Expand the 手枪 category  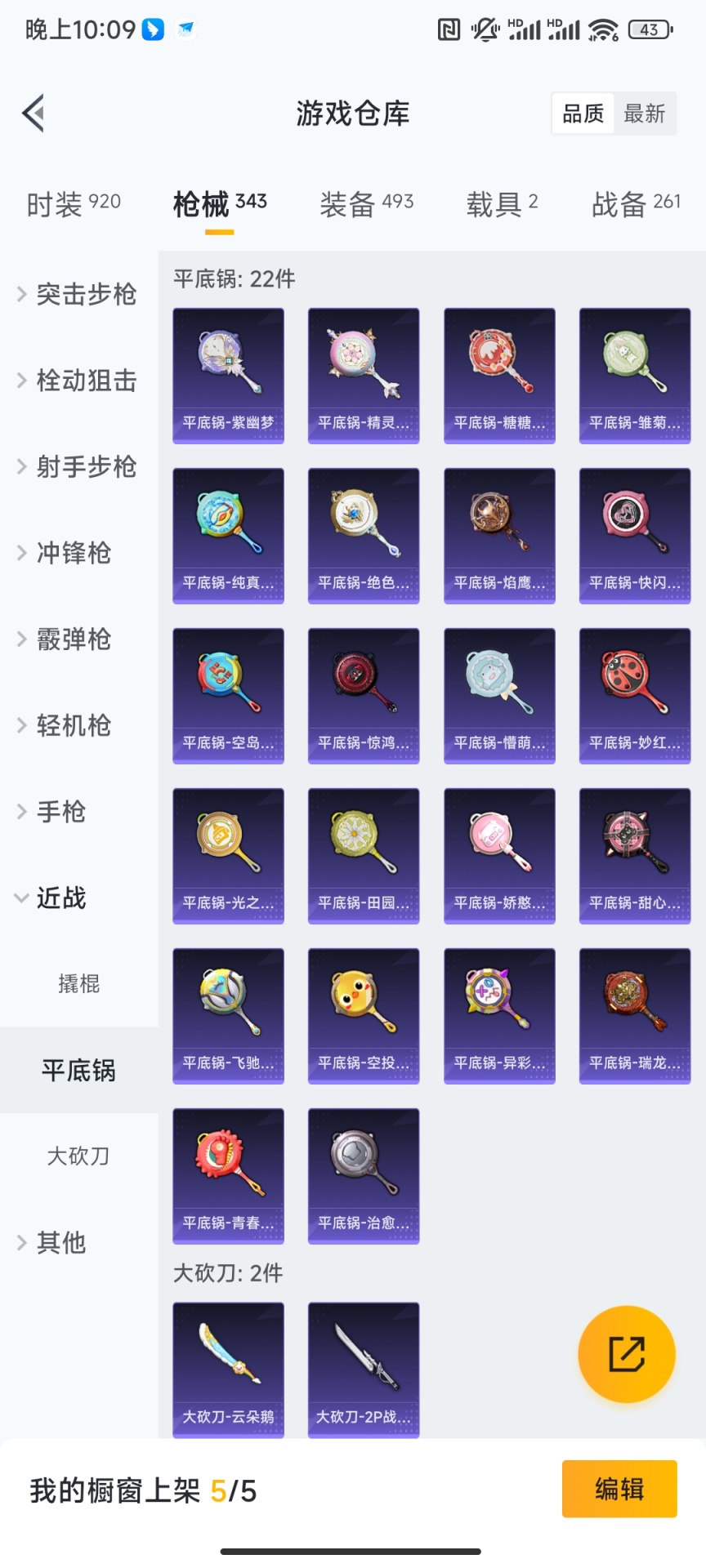(61, 812)
